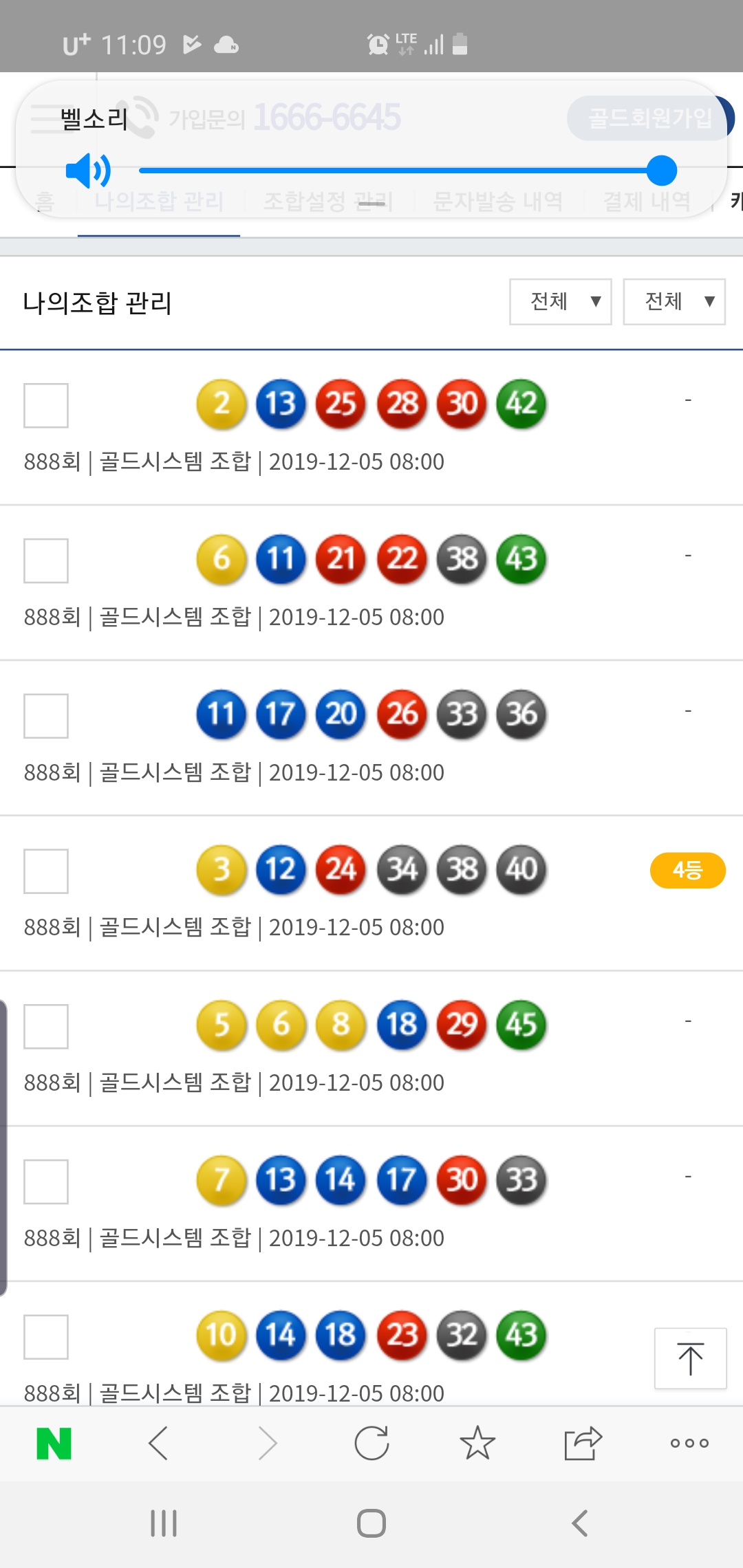Screen dimensions: 743x1568
Task: Open the first 전체 filter dropdown
Action: [560, 301]
